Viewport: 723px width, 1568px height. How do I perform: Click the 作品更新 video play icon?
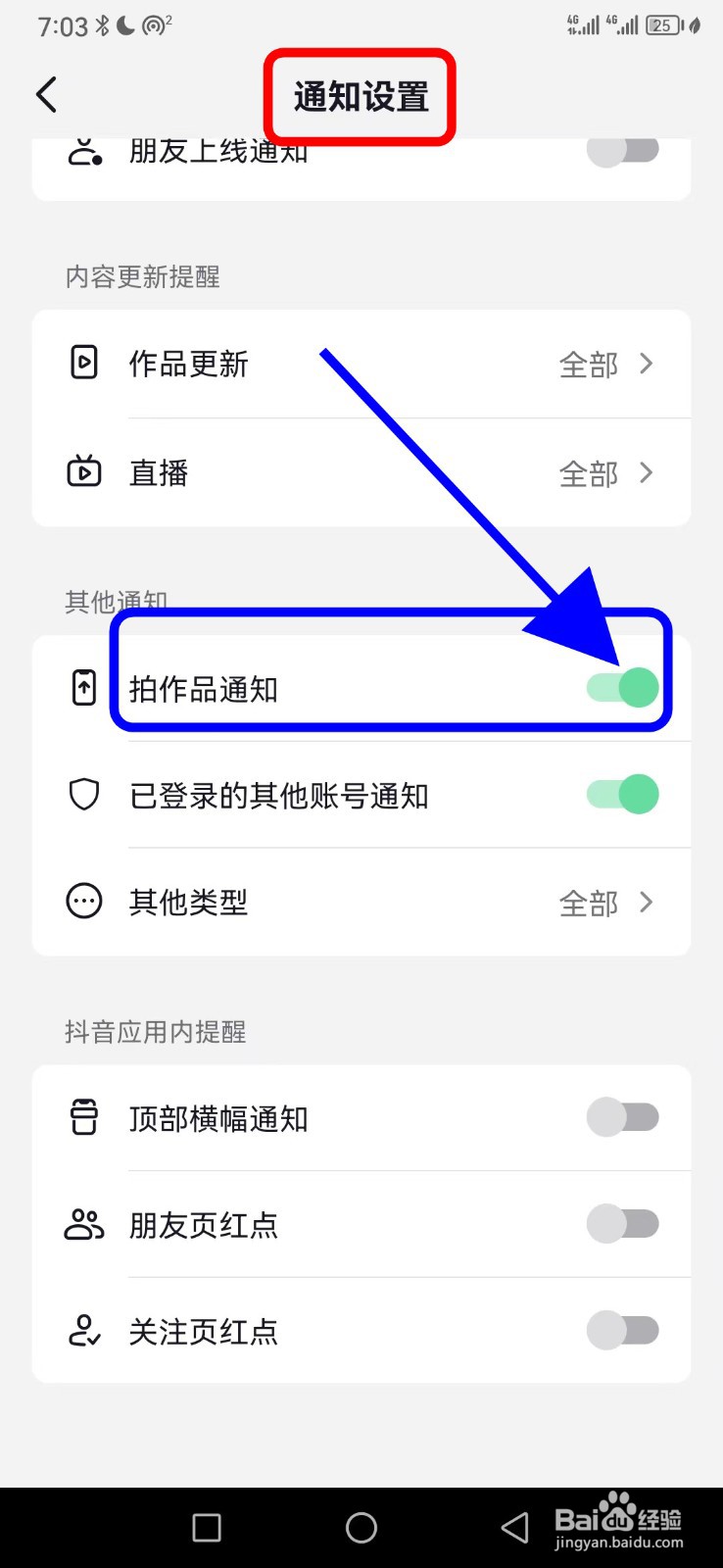pyautogui.click(x=83, y=362)
